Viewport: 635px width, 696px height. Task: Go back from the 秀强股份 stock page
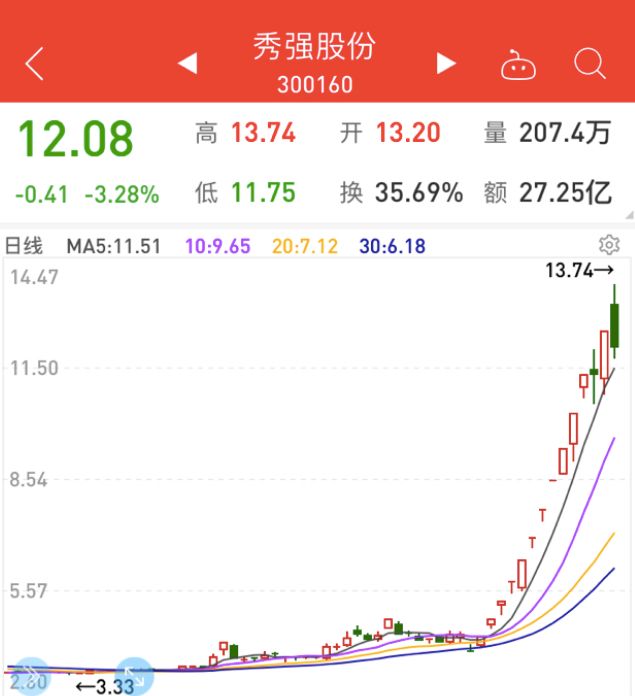35,65
